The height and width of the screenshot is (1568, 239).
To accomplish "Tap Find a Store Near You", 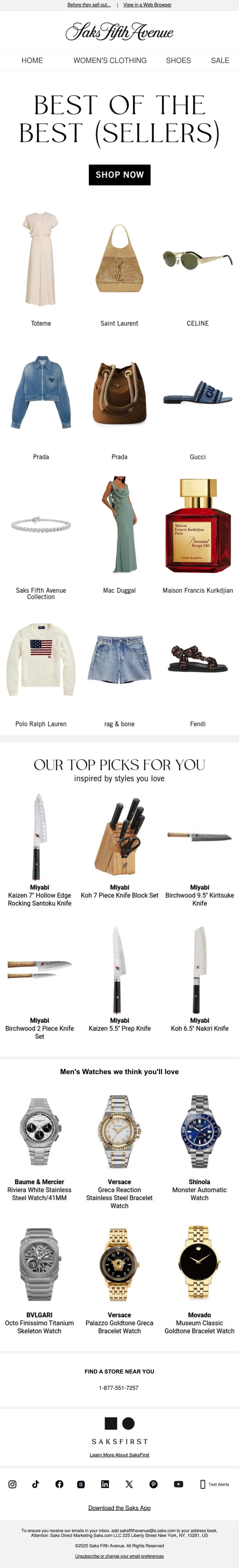I will pos(119,1371).
